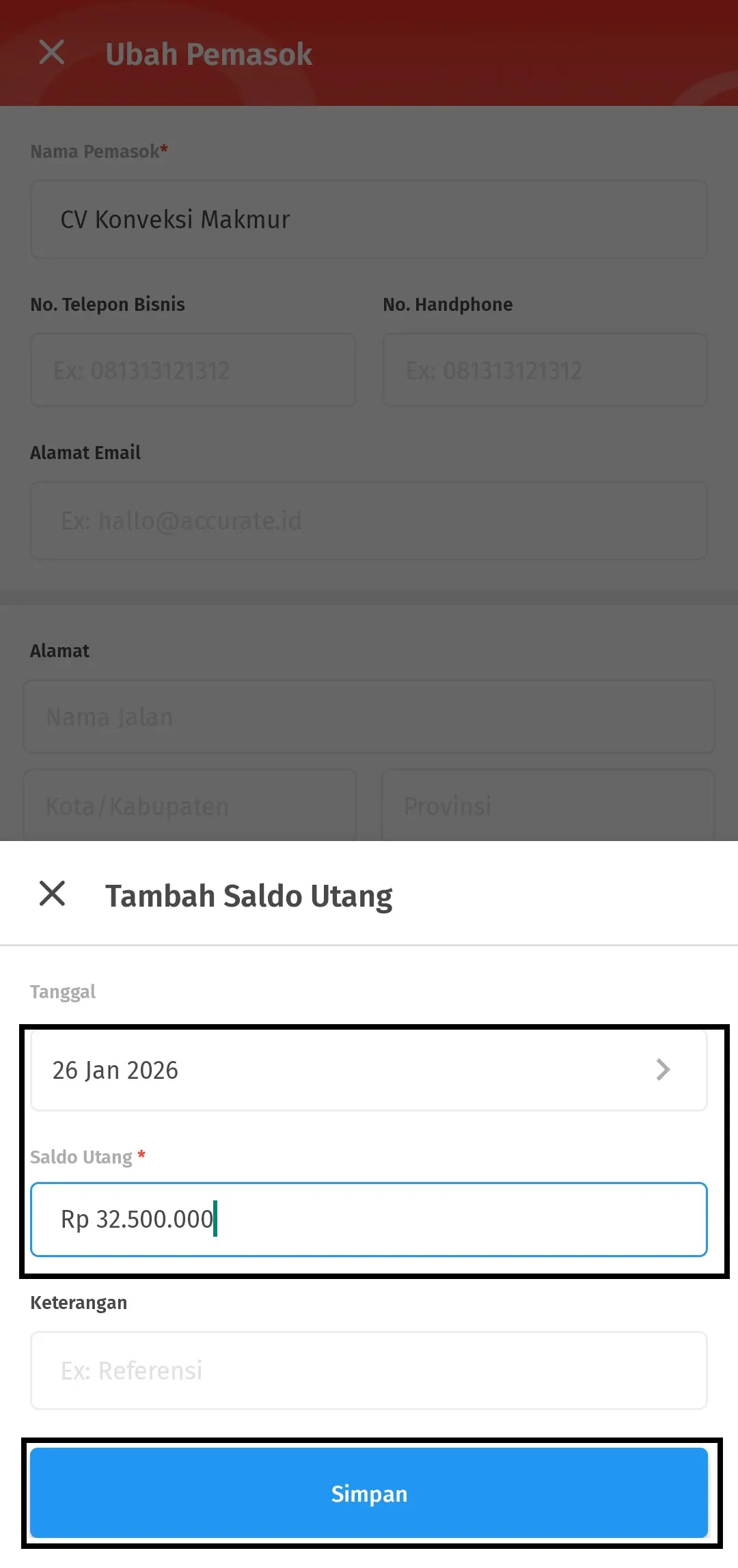Edit the Saldo Utang amount field
738x1568 pixels.
click(369, 1219)
